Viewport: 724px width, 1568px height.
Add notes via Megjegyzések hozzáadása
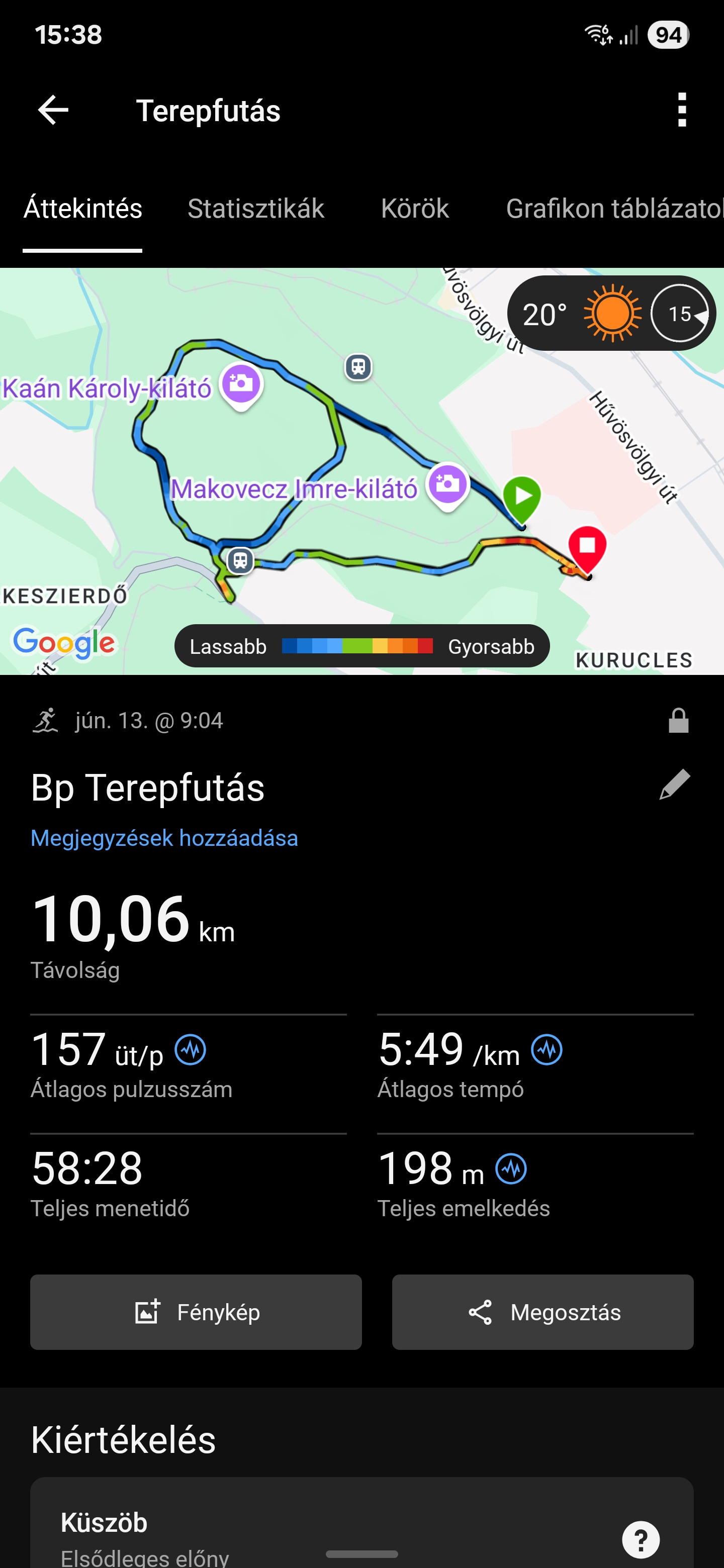pyautogui.click(x=164, y=838)
